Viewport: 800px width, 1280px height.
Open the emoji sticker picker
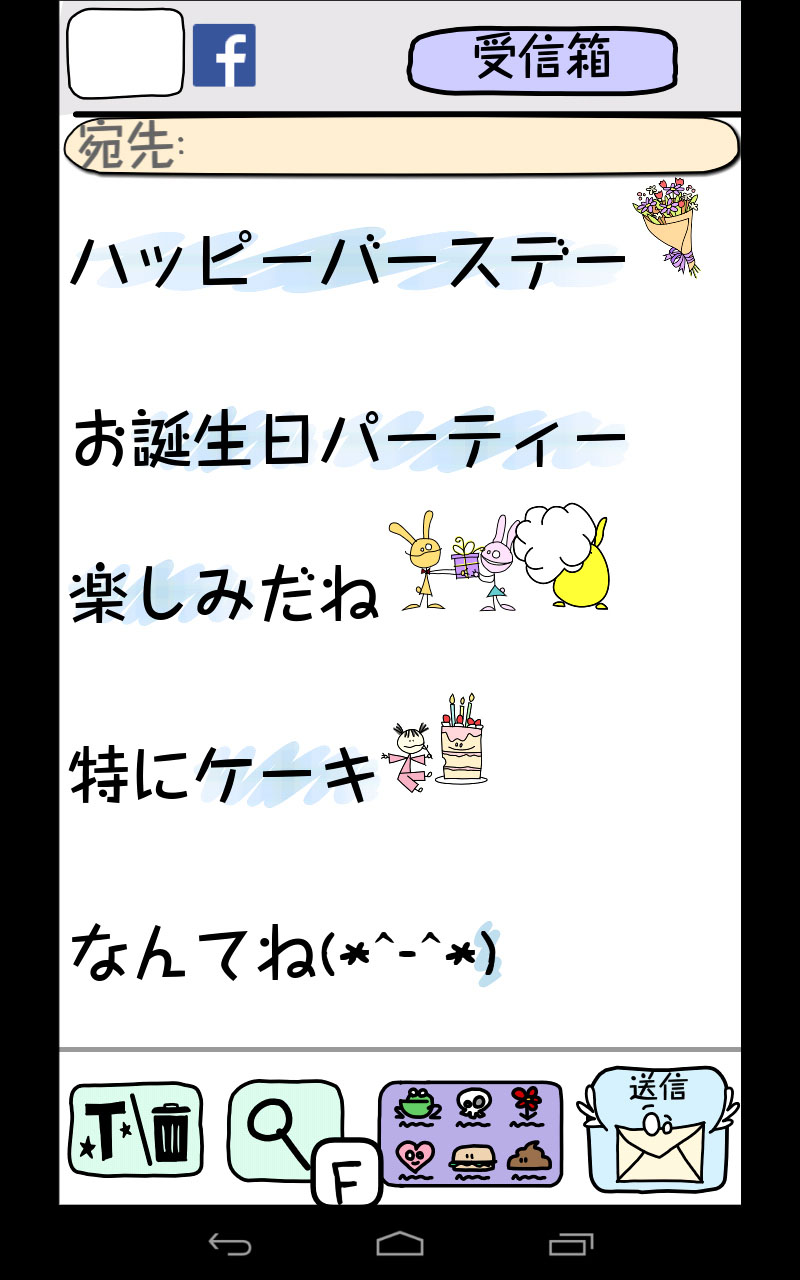click(x=470, y=1133)
